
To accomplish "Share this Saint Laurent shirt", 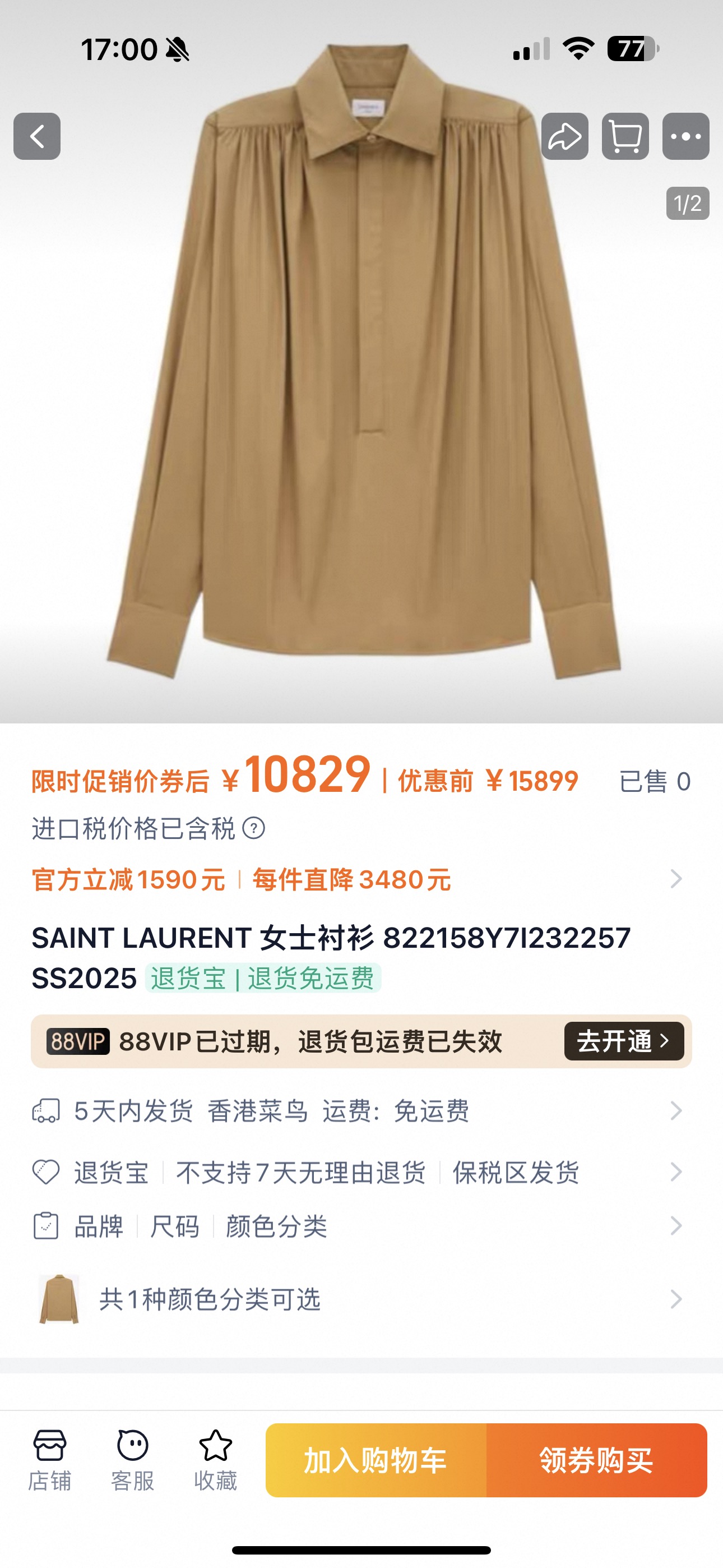I will click(565, 136).
